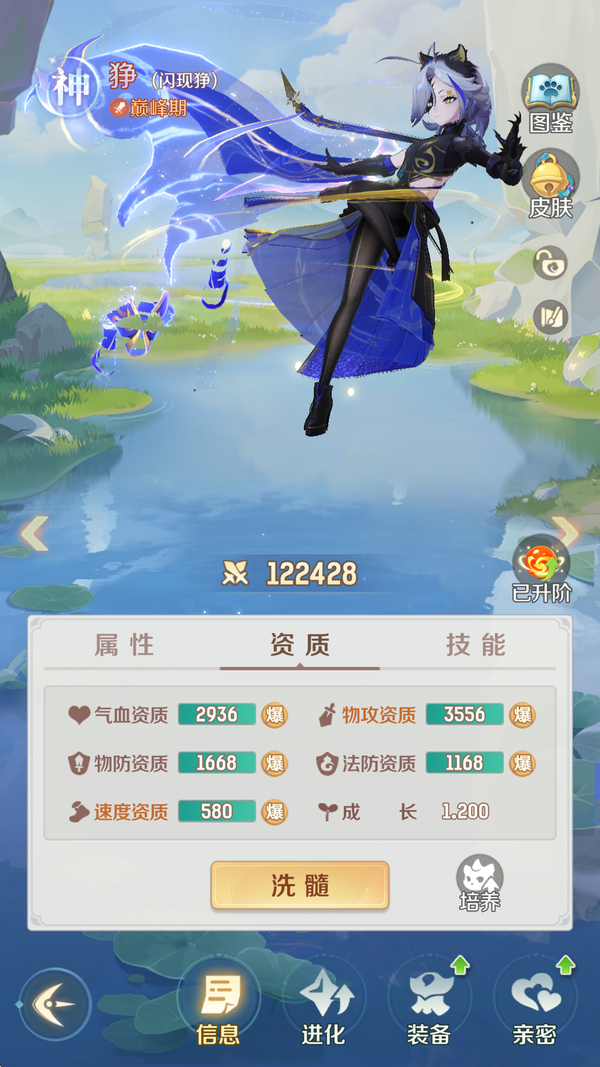The height and width of the screenshot is (1067, 600).
Task: Tap the 洗髓 button
Action: tap(299, 885)
